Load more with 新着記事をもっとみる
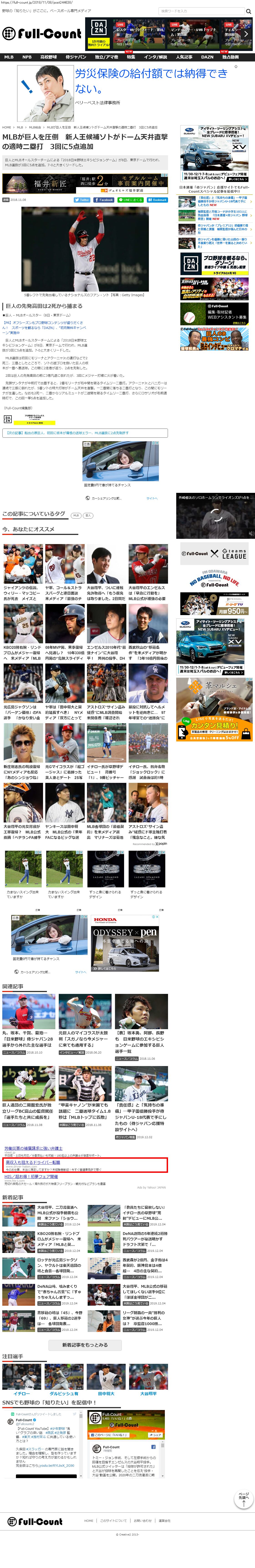Viewport: 255px width, 1568px height. click(x=85, y=1345)
